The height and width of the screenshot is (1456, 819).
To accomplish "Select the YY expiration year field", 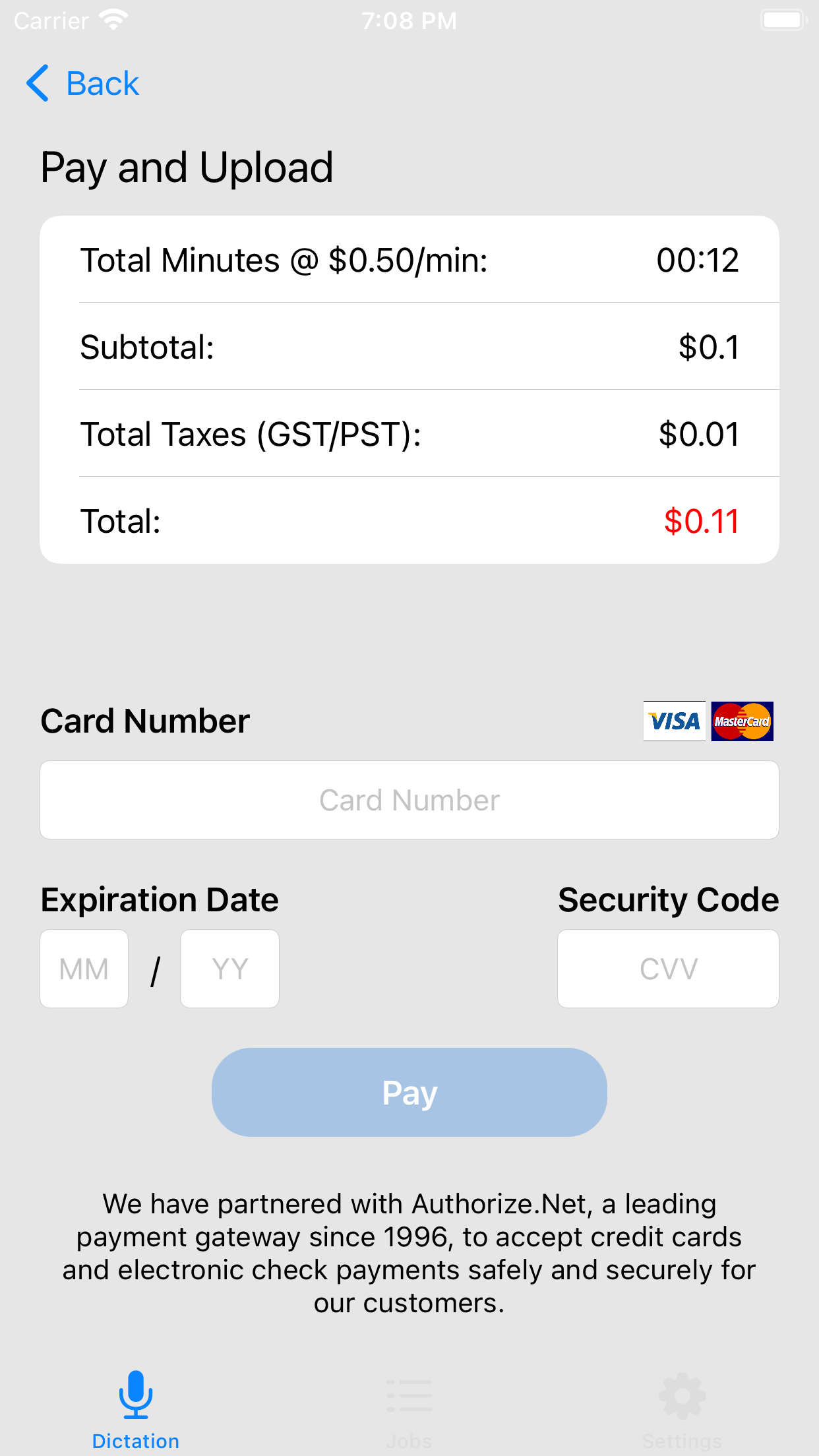I will [x=229, y=969].
